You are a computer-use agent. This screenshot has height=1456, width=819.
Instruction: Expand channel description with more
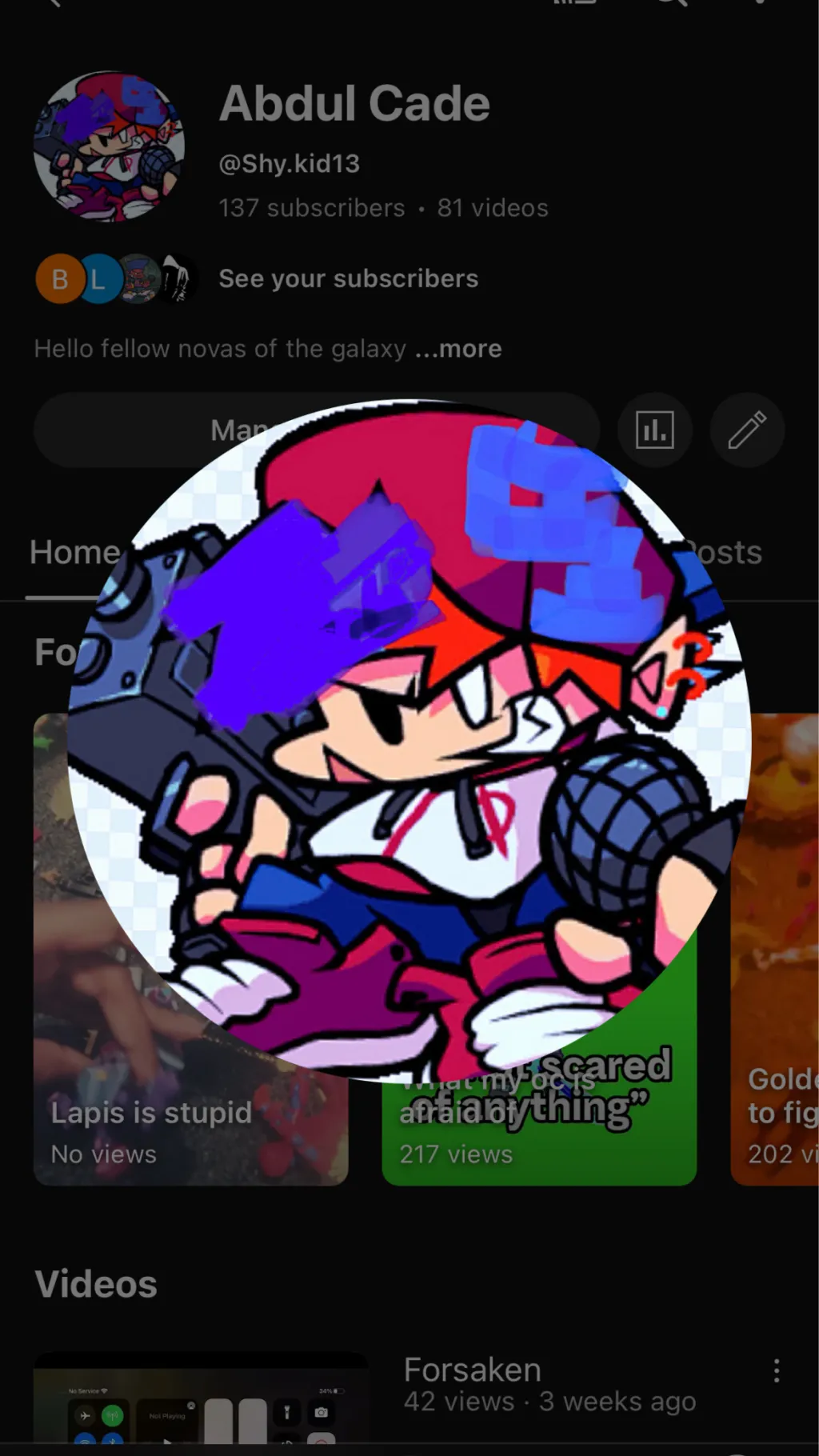[458, 349]
